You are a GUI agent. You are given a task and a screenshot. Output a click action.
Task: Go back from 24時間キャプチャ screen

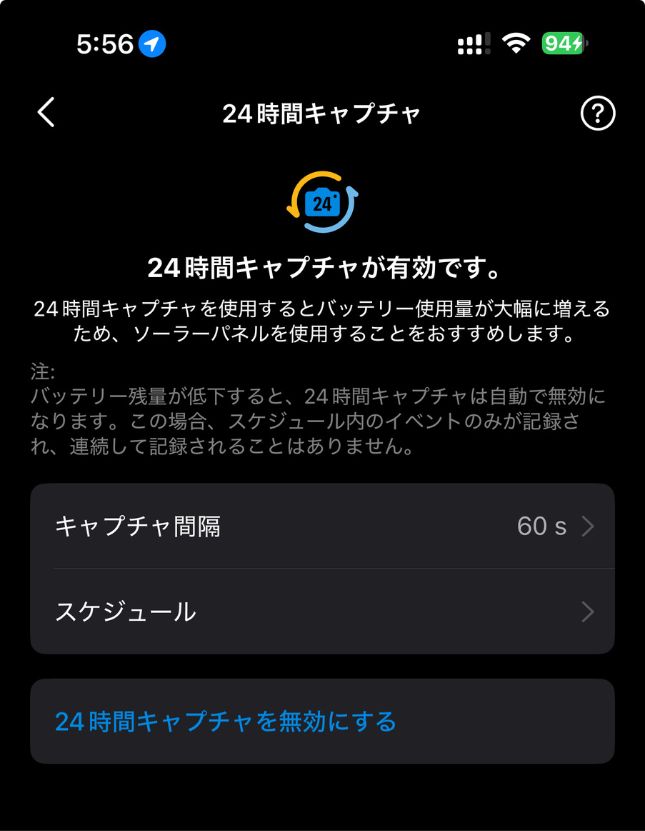tap(46, 112)
